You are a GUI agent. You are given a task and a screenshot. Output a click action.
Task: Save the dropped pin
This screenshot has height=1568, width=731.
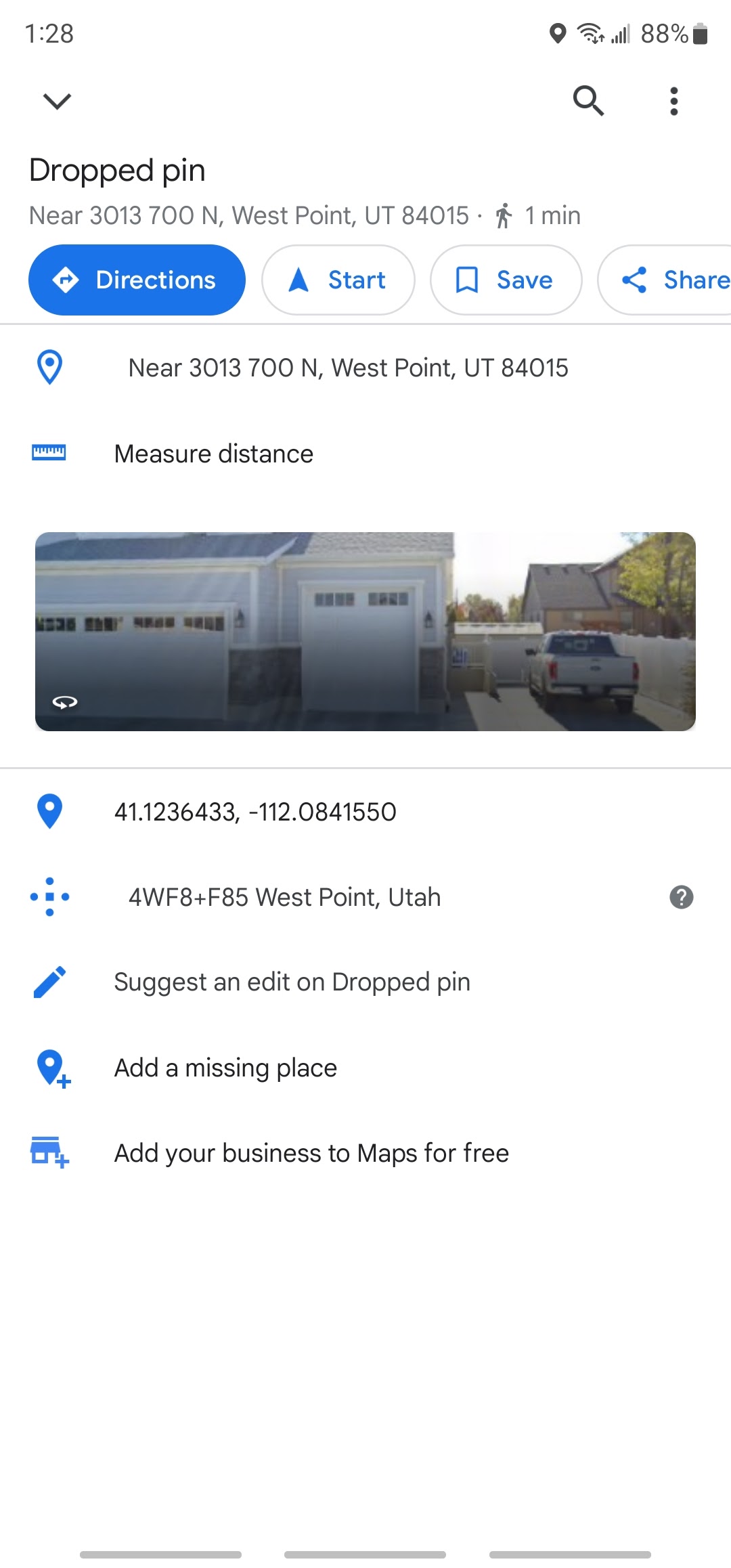[x=506, y=280]
